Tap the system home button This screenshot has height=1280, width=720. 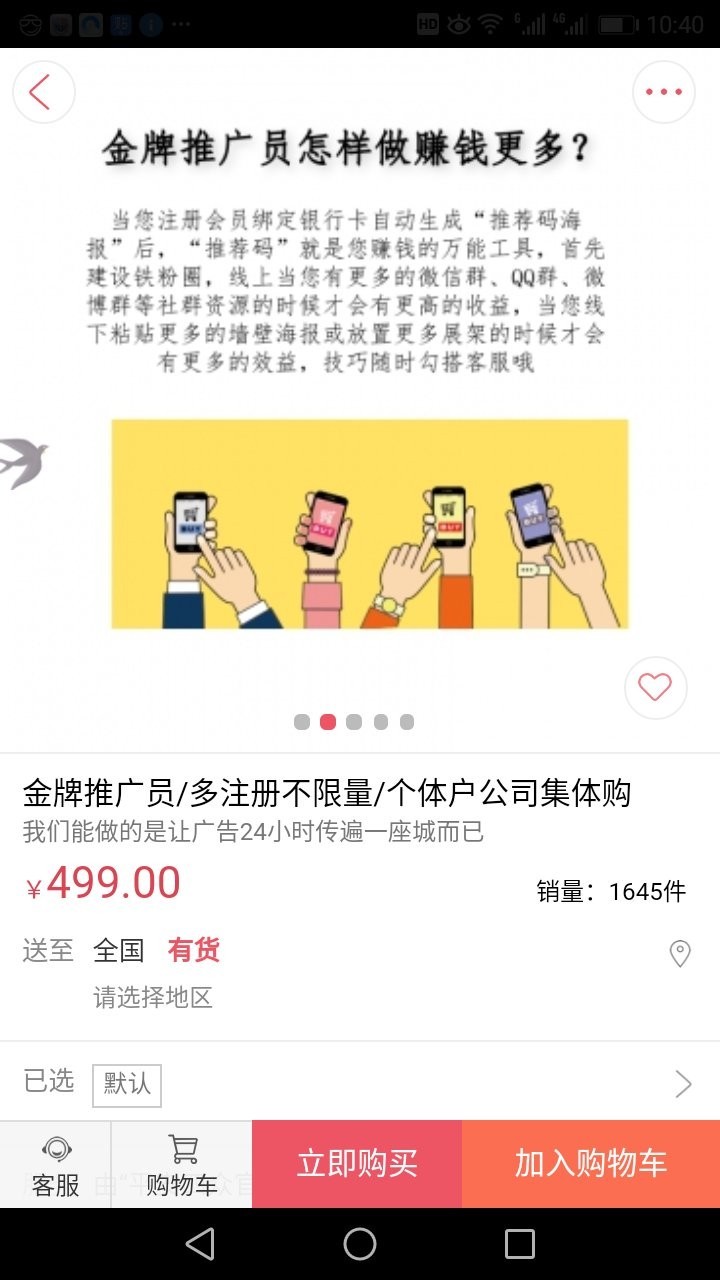tap(360, 1244)
